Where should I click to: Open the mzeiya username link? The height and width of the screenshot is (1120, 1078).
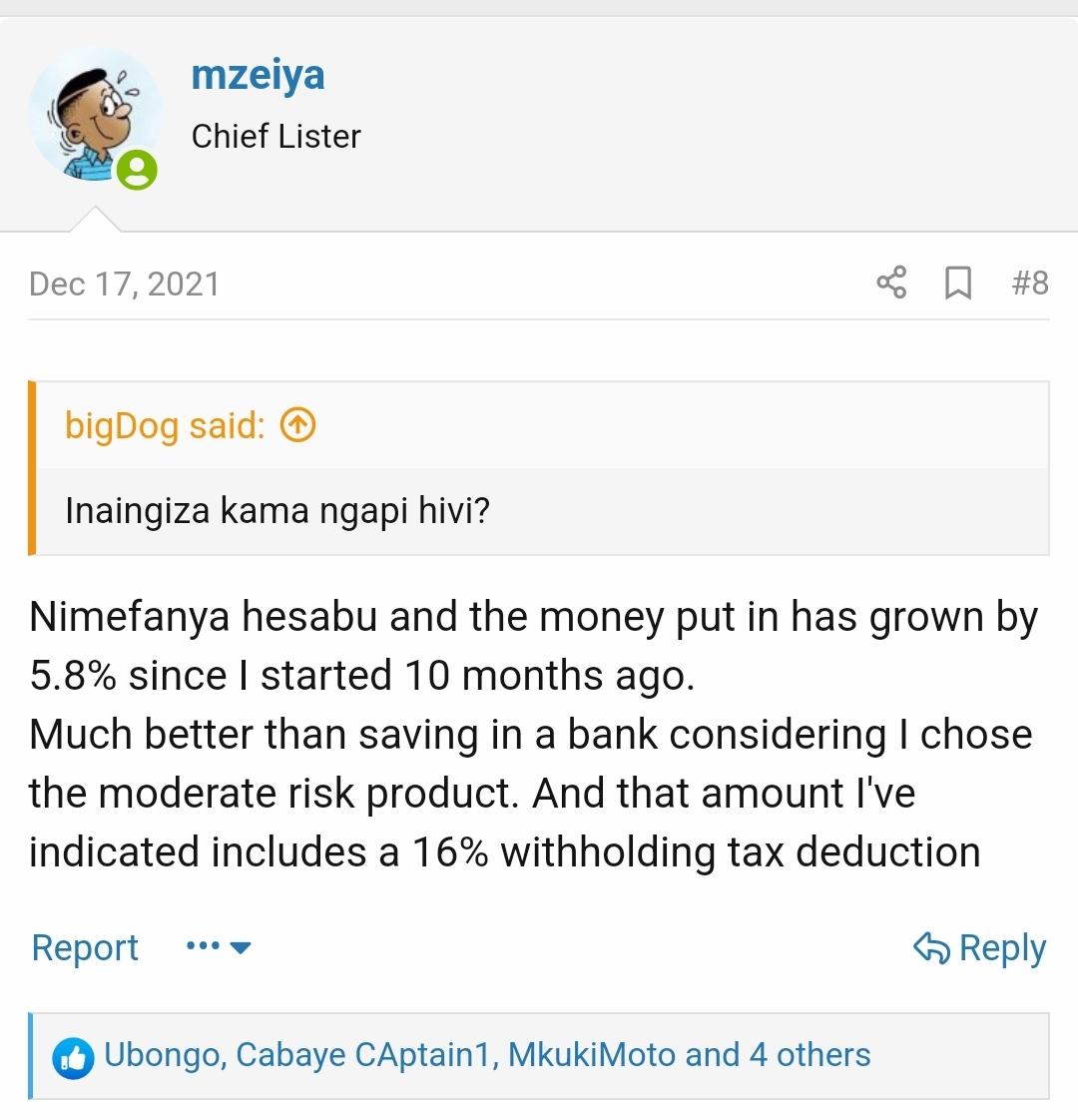pyautogui.click(x=258, y=76)
